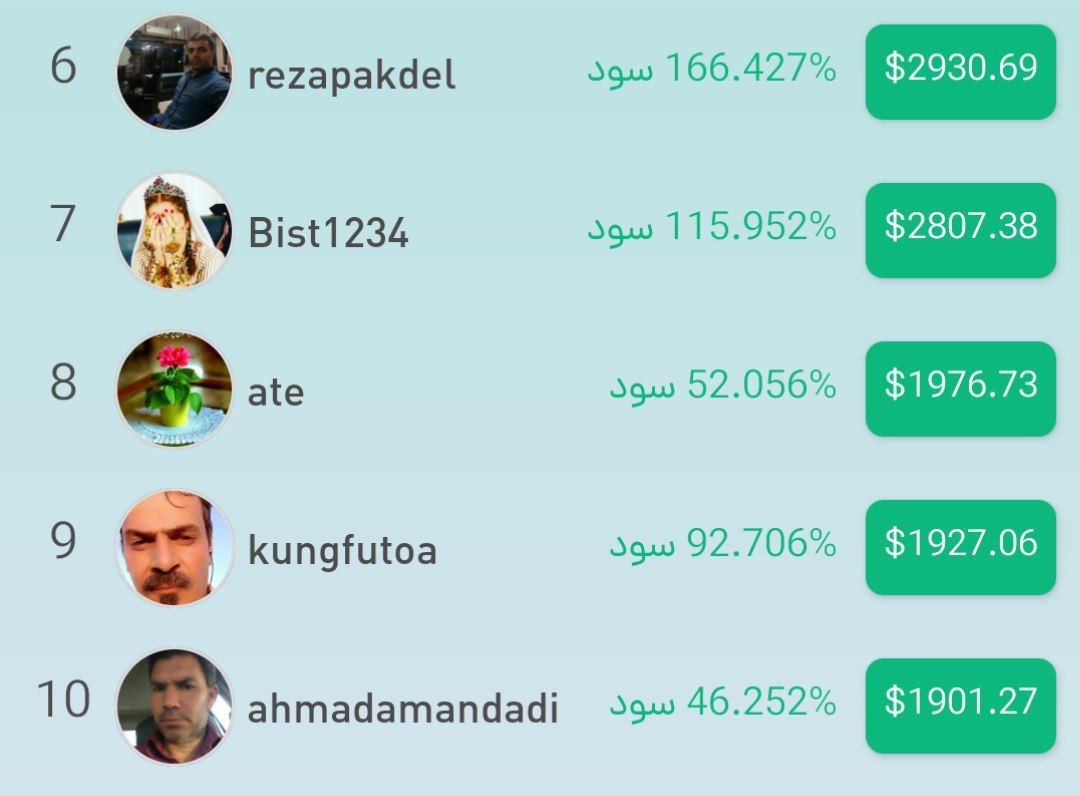View the profile of Bist1234
This screenshot has width=1080, height=796.
pos(328,233)
